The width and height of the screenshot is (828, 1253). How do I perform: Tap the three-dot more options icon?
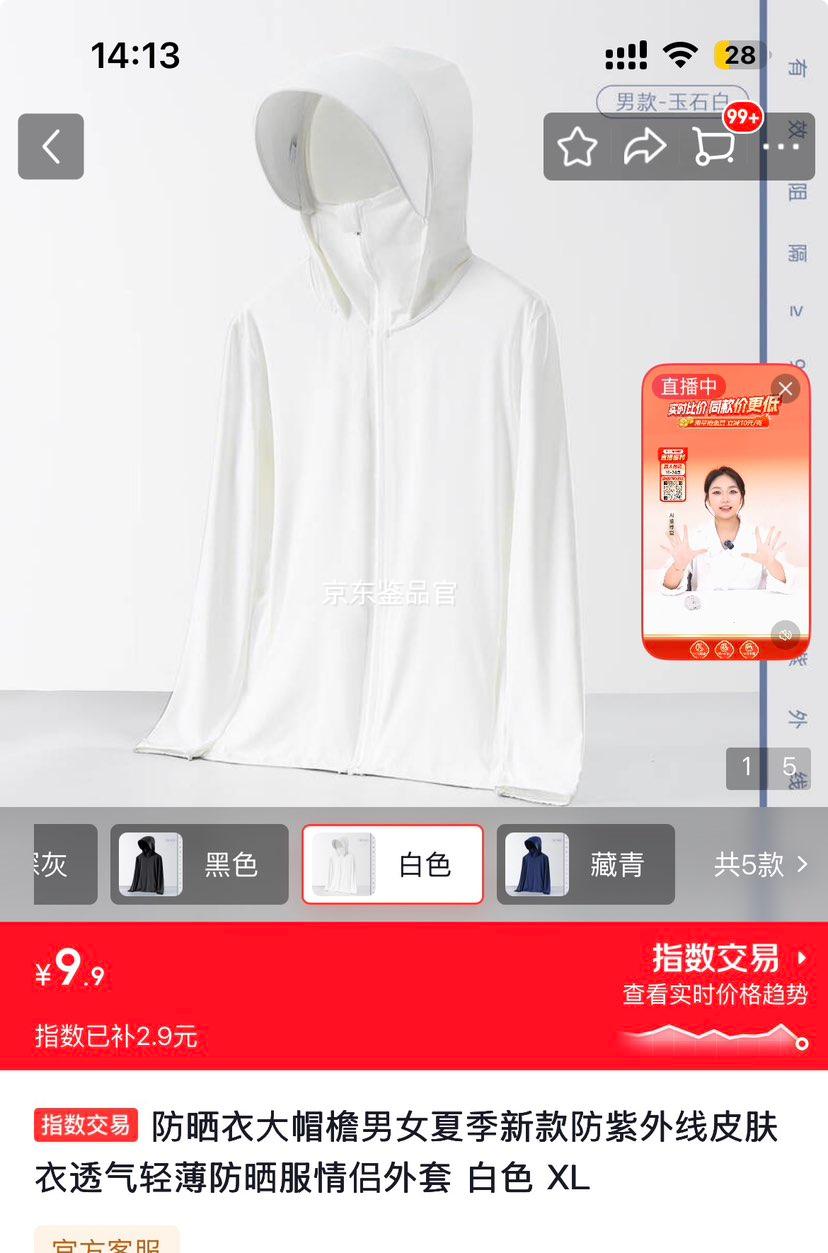781,146
